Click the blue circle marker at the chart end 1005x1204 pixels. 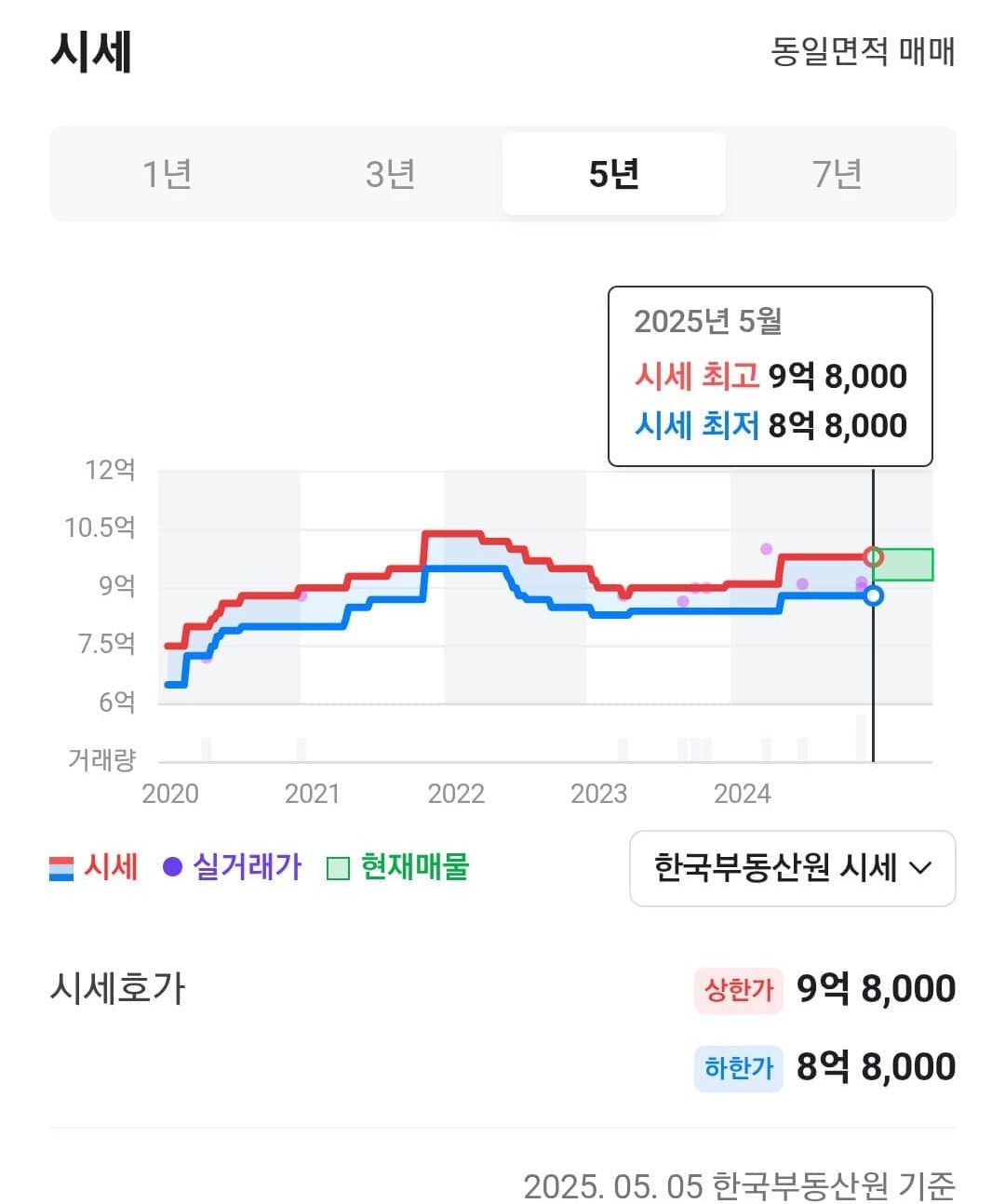[x=872, y=595]
